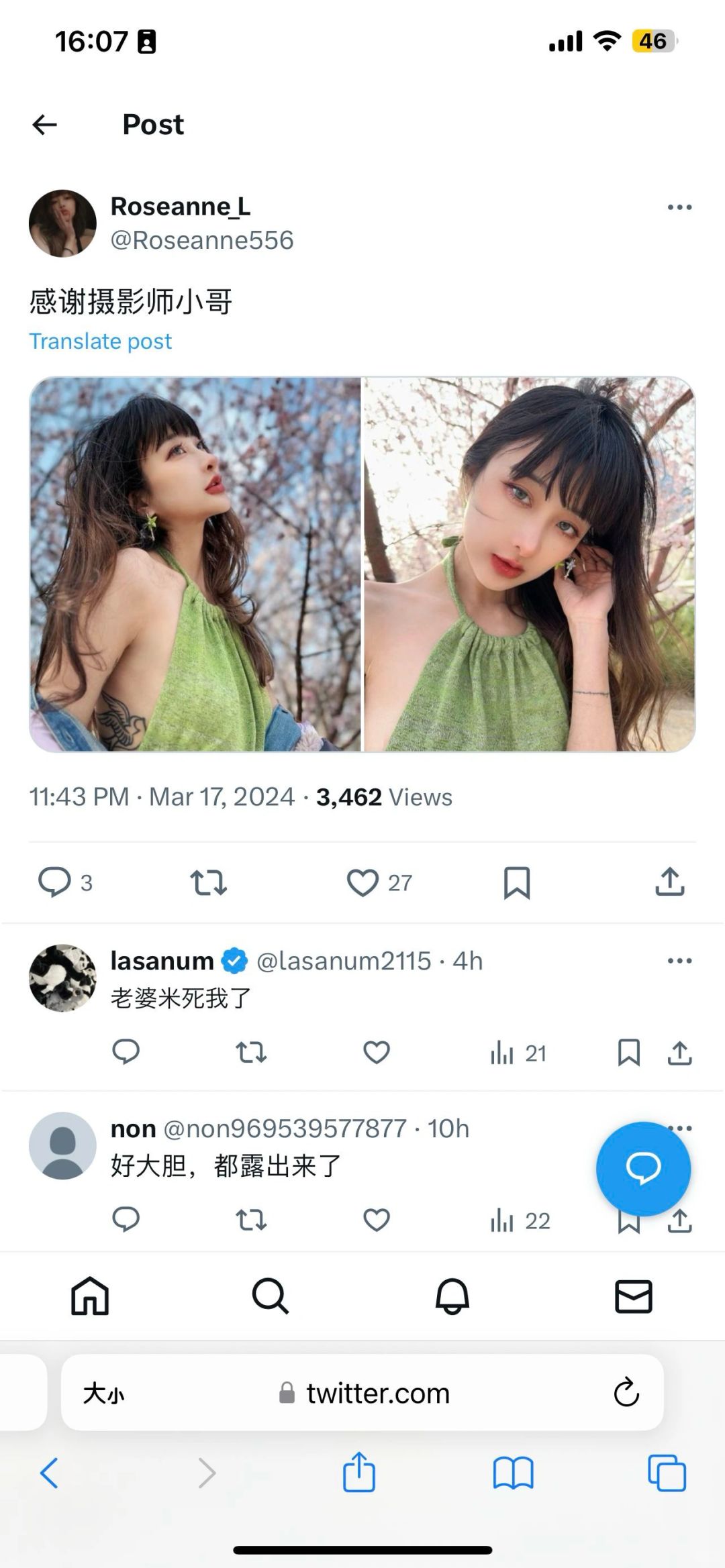Bookmark non's reply
Image resolution: width=725 pixels, height=1568 pixels.
[x=628, y=1220]
